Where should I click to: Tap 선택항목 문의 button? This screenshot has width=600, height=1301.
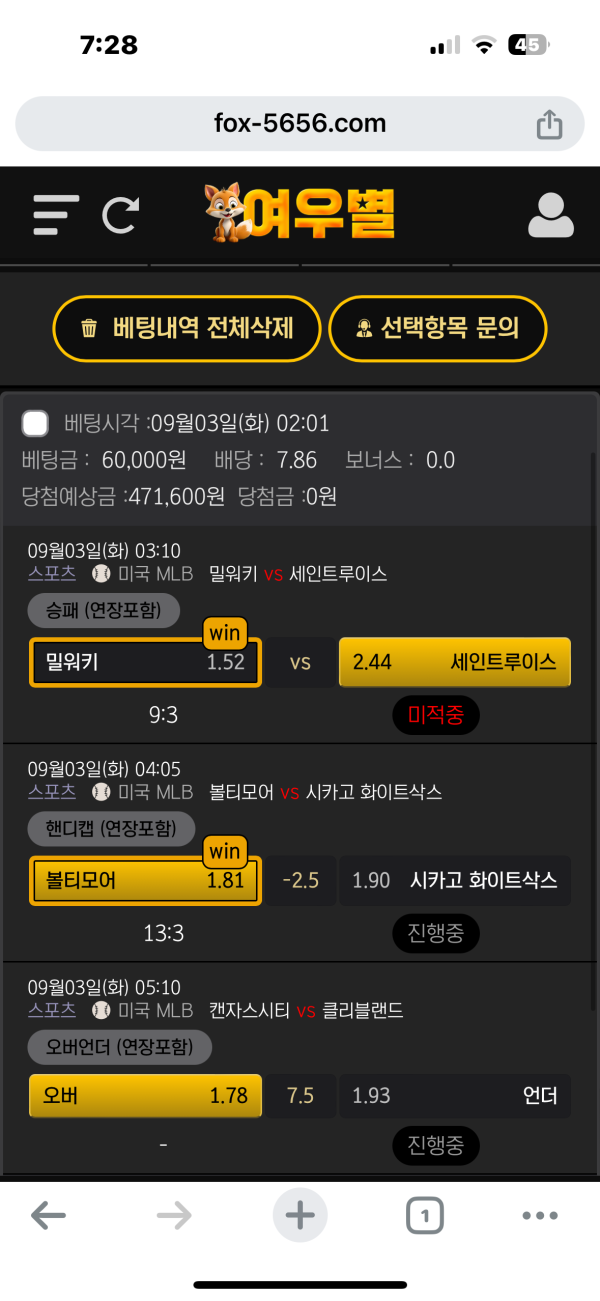click(438, 328)
